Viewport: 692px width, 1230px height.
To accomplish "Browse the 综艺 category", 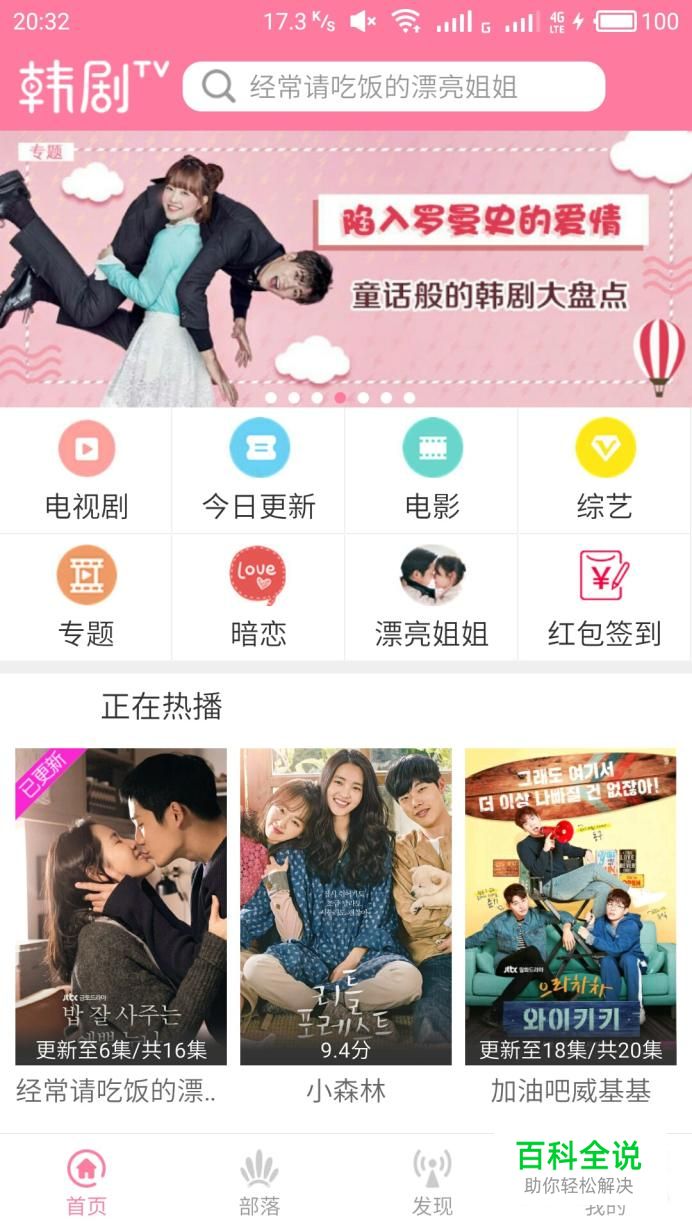I will tap(605, 470).
